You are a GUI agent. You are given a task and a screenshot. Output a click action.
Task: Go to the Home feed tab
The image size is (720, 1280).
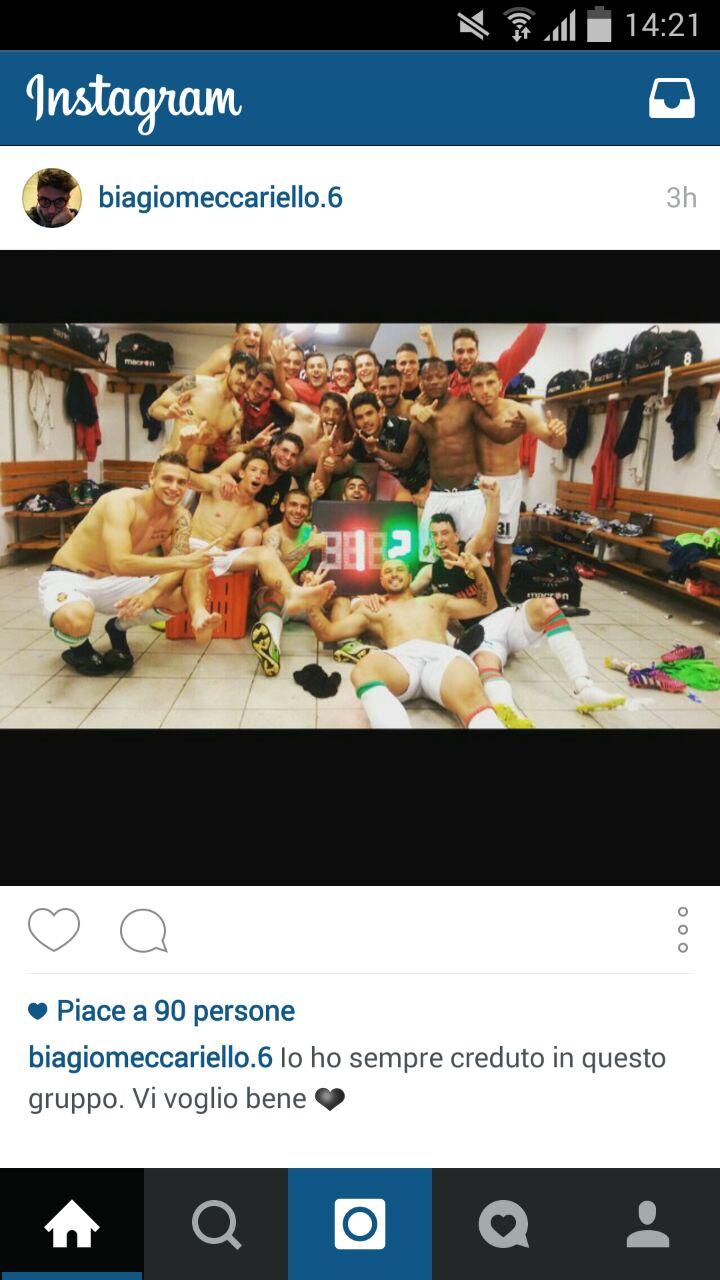coord(72,1224)
